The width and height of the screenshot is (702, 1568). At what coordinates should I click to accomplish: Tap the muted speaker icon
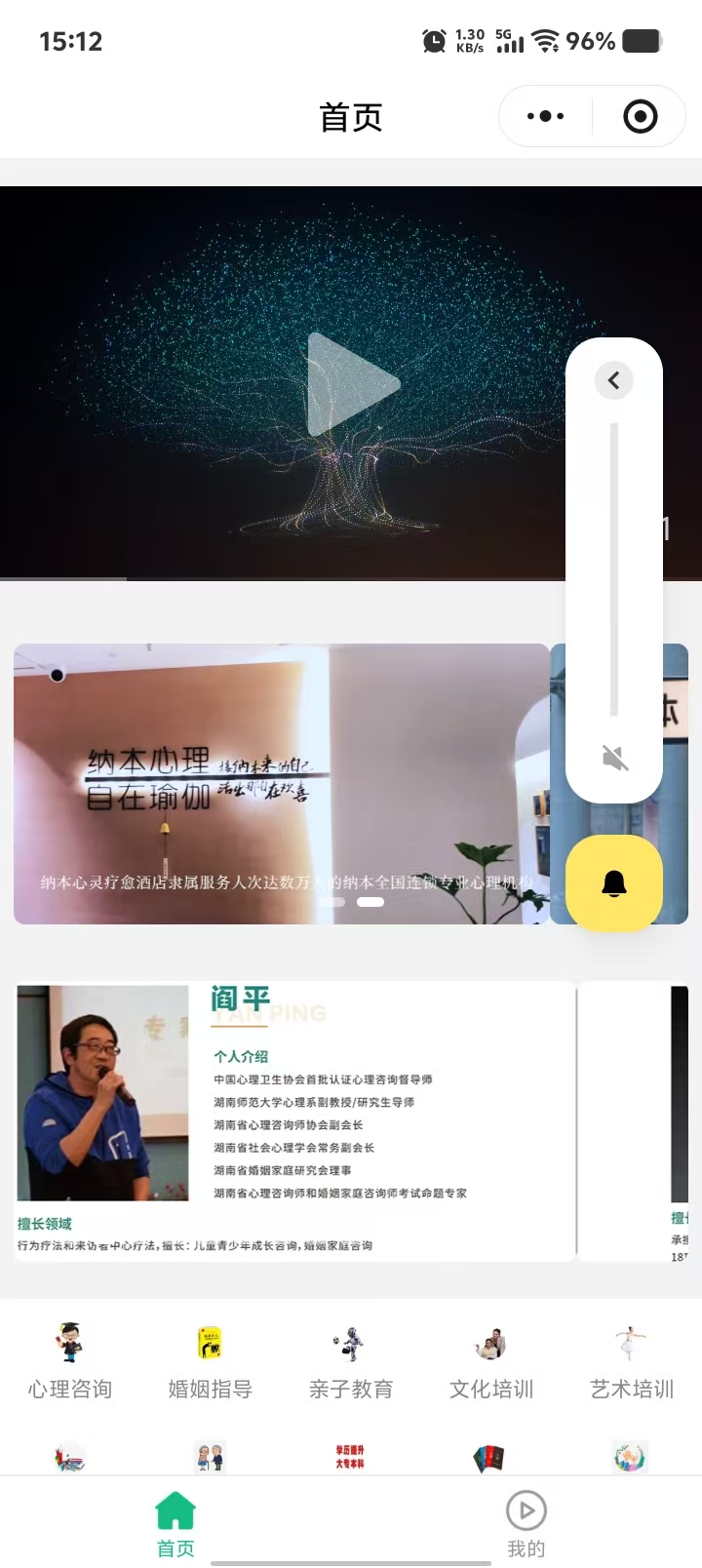pyautogui.click(x=614, y=758)
